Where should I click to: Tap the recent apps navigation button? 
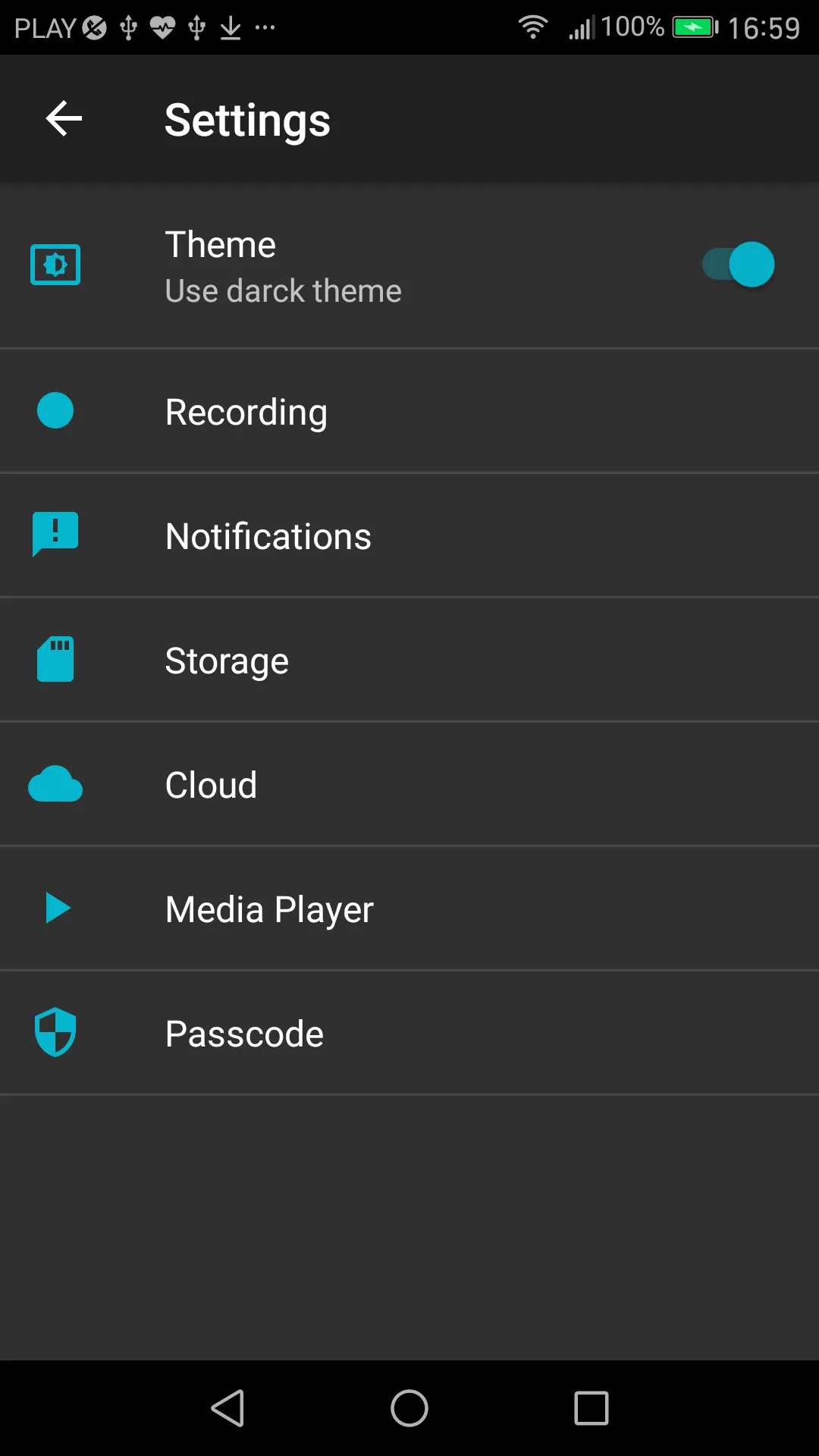(x=591, y=1408)
